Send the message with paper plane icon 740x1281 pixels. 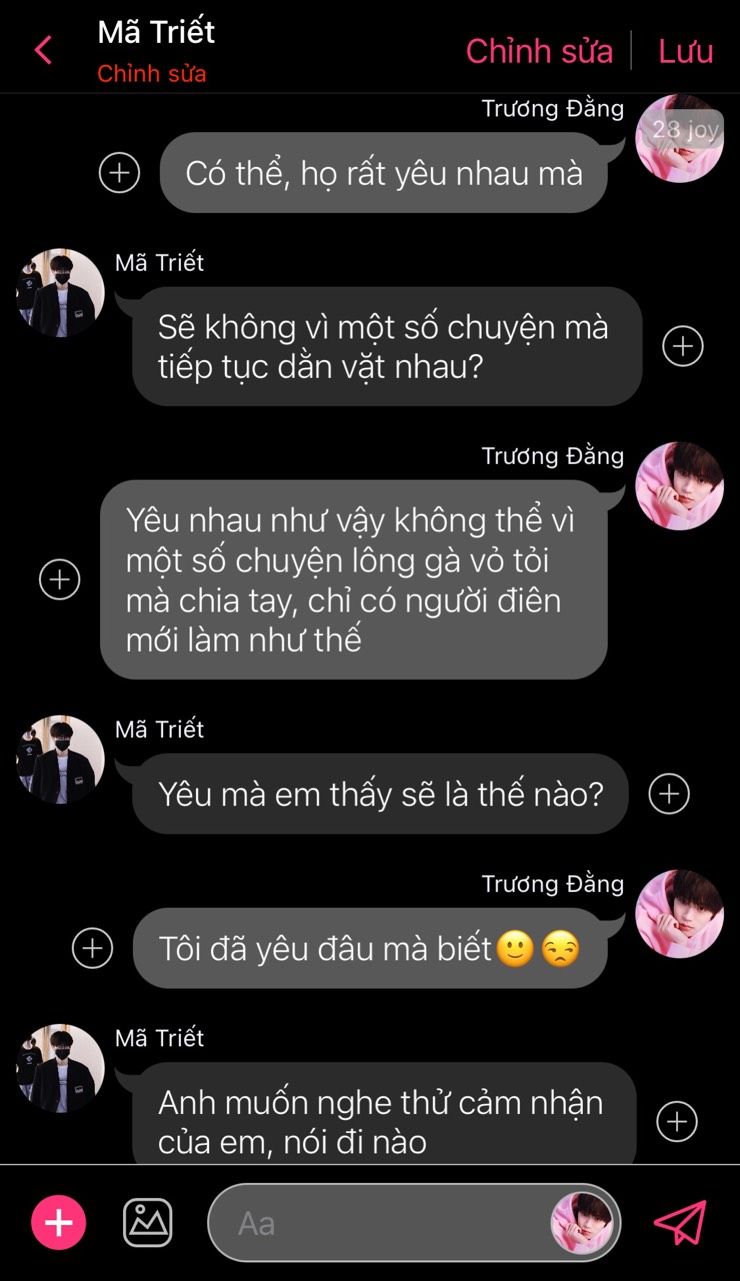(x=680, y=1222)
